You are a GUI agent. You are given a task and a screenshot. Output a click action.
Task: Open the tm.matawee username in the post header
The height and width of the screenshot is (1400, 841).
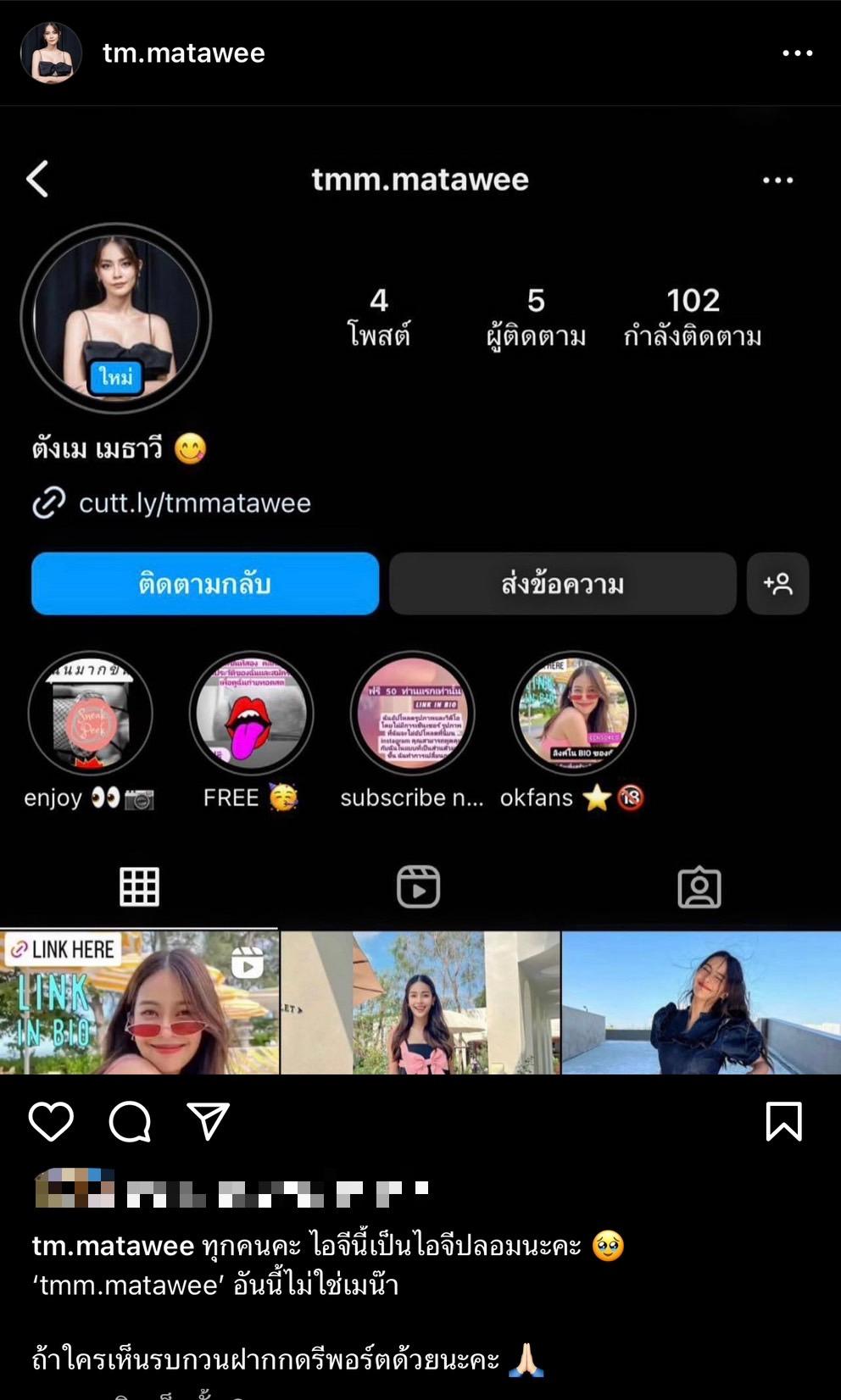pos(183,53)
